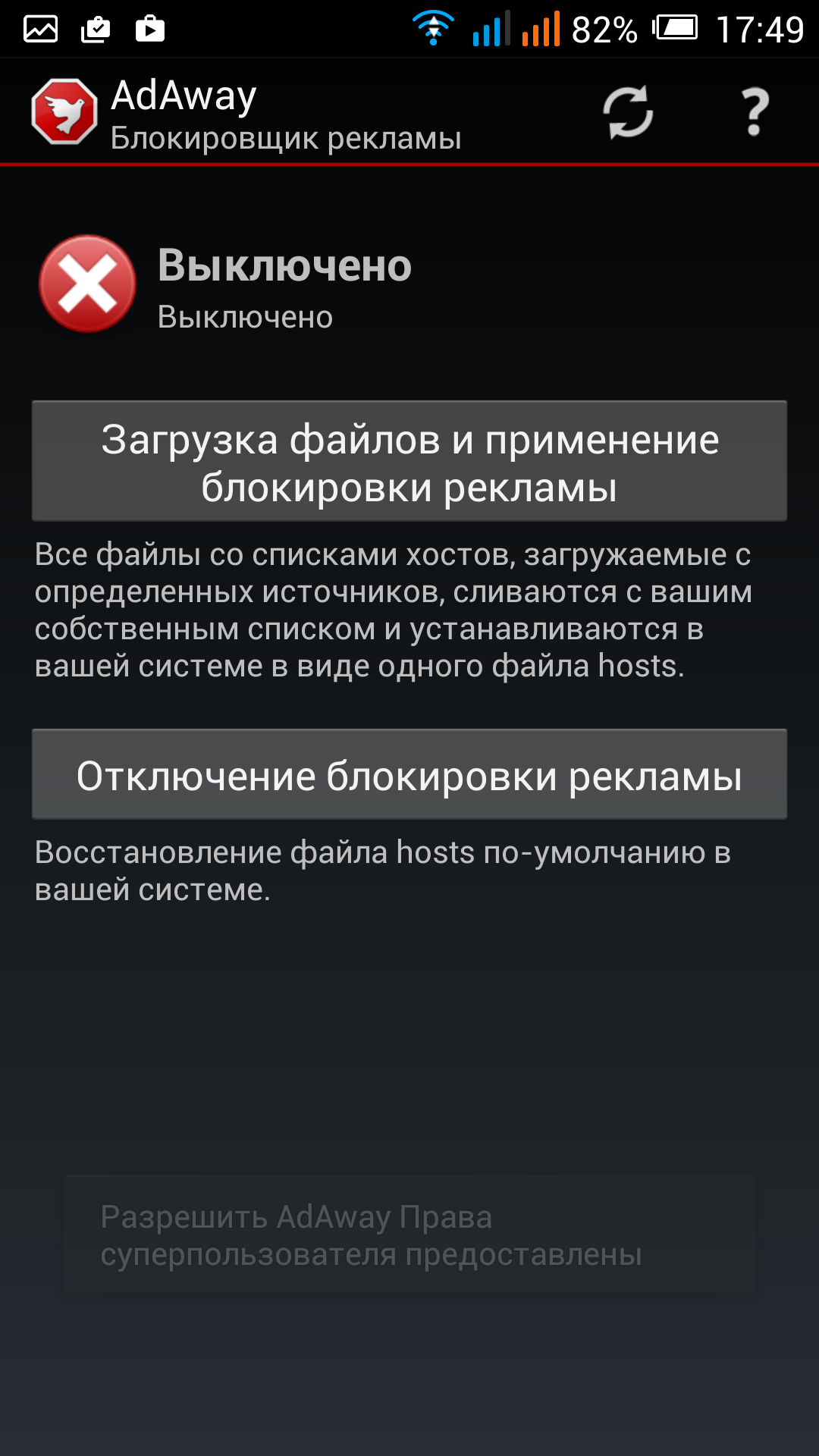Tap the refresh icon in the app bar

(x=628, y=112)
